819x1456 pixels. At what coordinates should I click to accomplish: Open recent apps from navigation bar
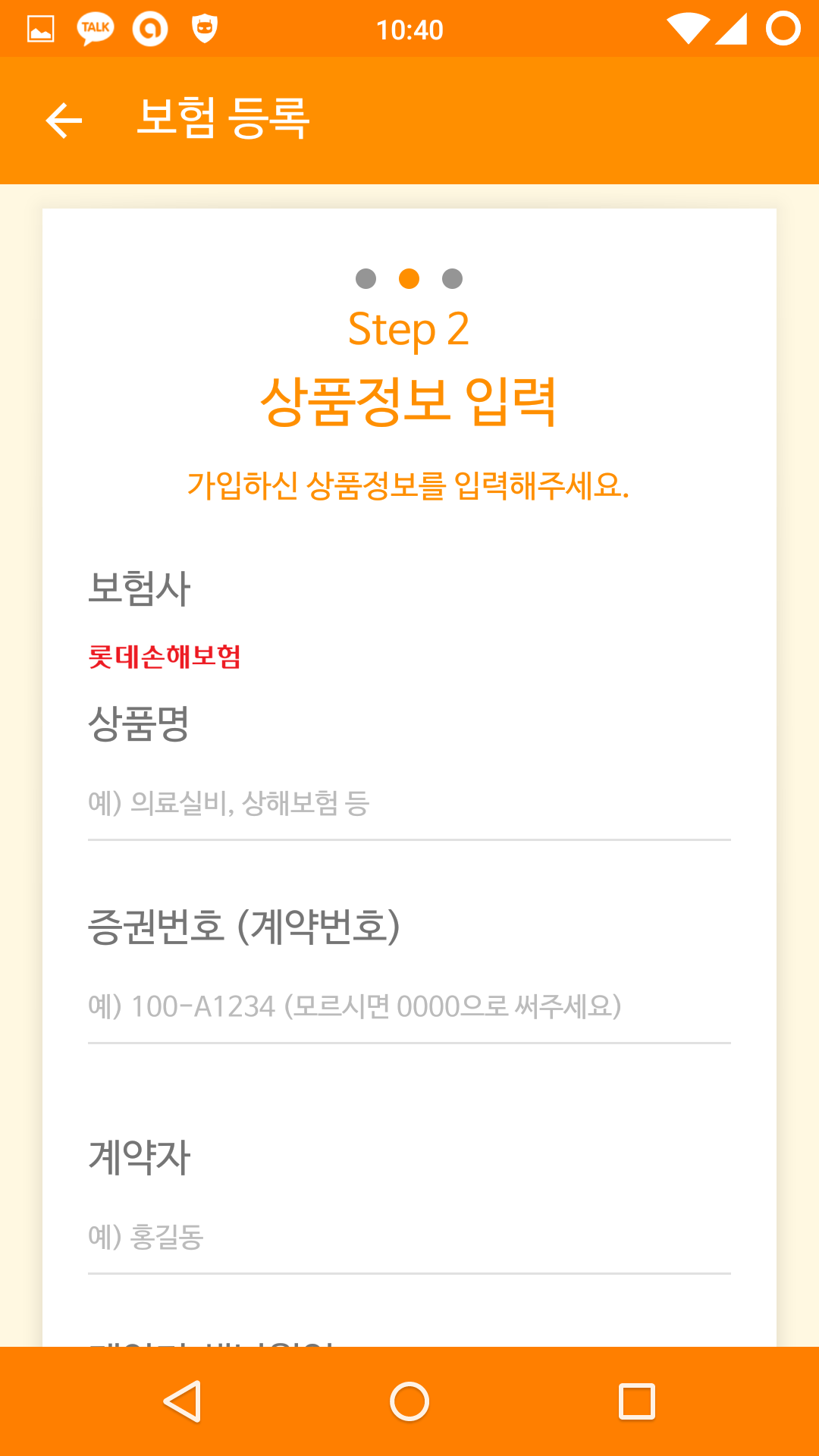coord(636,1401)
